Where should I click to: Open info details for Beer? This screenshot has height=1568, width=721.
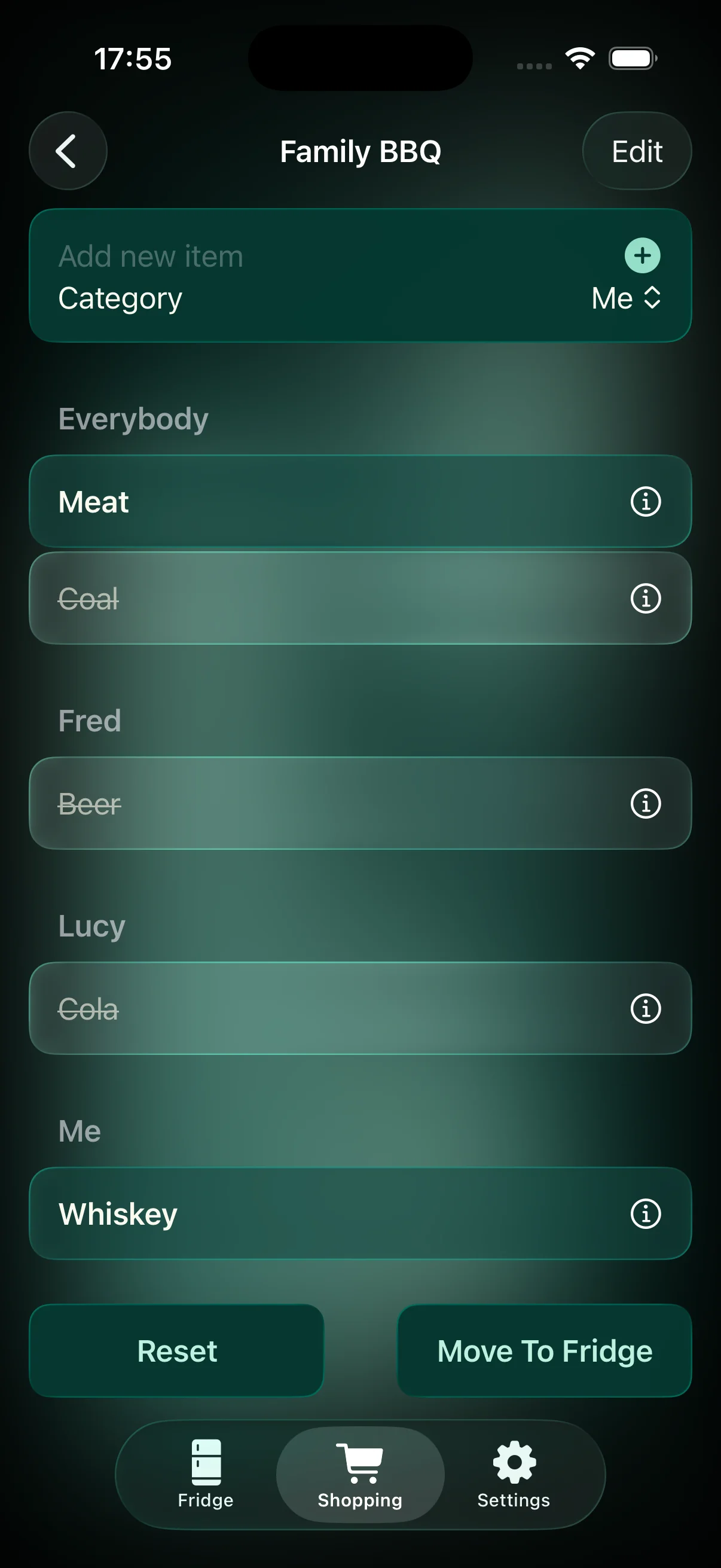click(x=645, y=804)
